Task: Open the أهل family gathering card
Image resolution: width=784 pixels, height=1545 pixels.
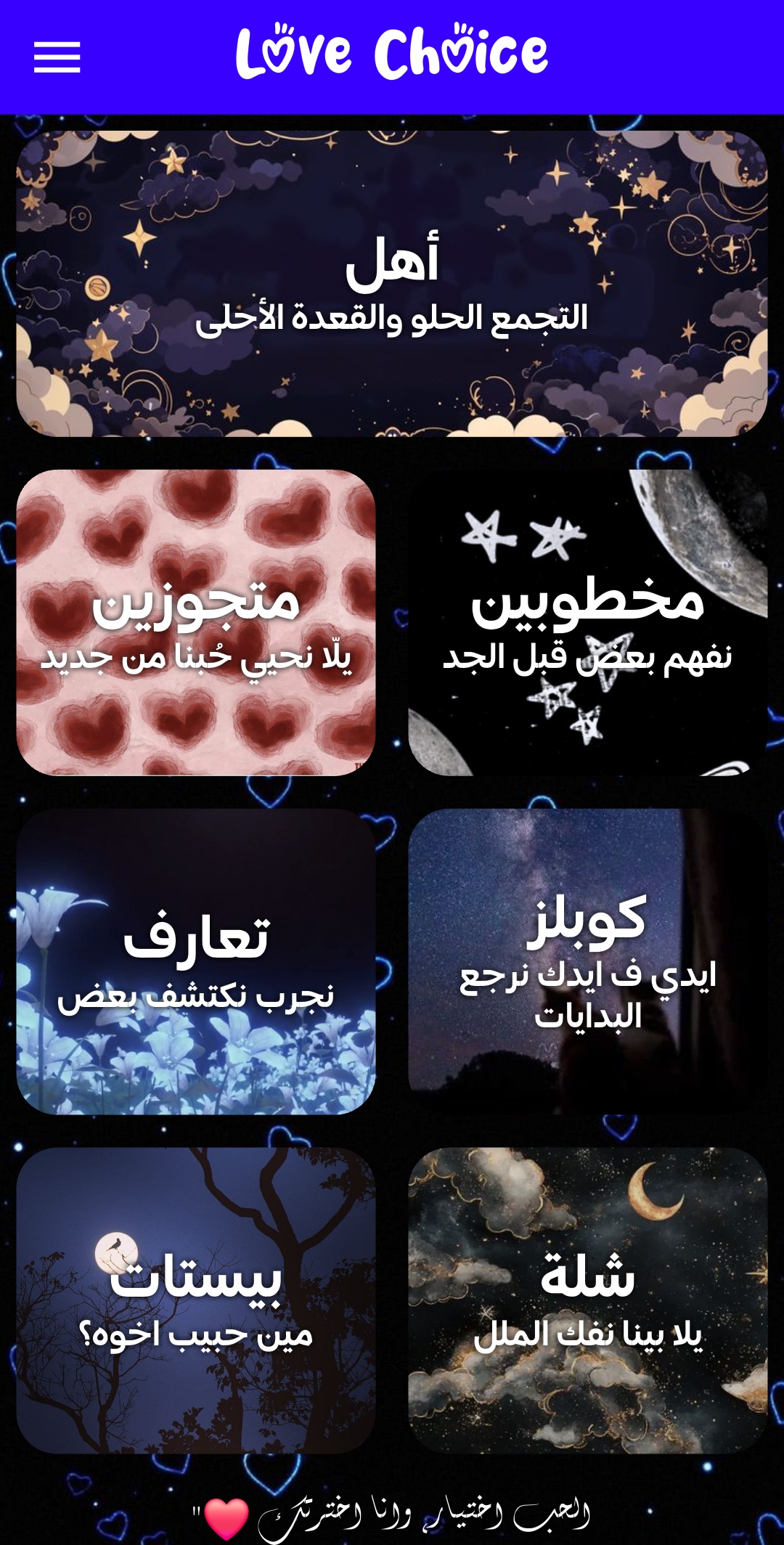Action: click(x=392, y=284)
